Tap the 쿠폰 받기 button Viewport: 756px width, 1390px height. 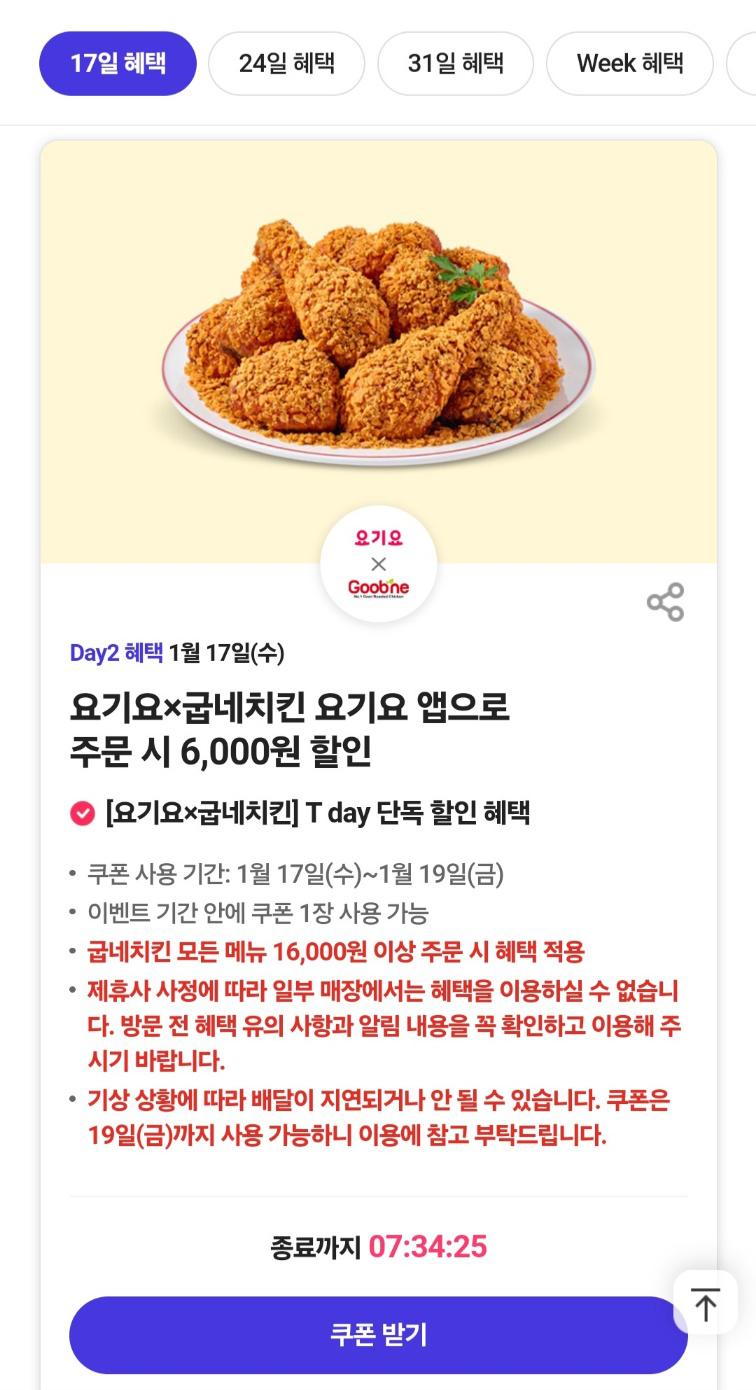click(378, 1334)
